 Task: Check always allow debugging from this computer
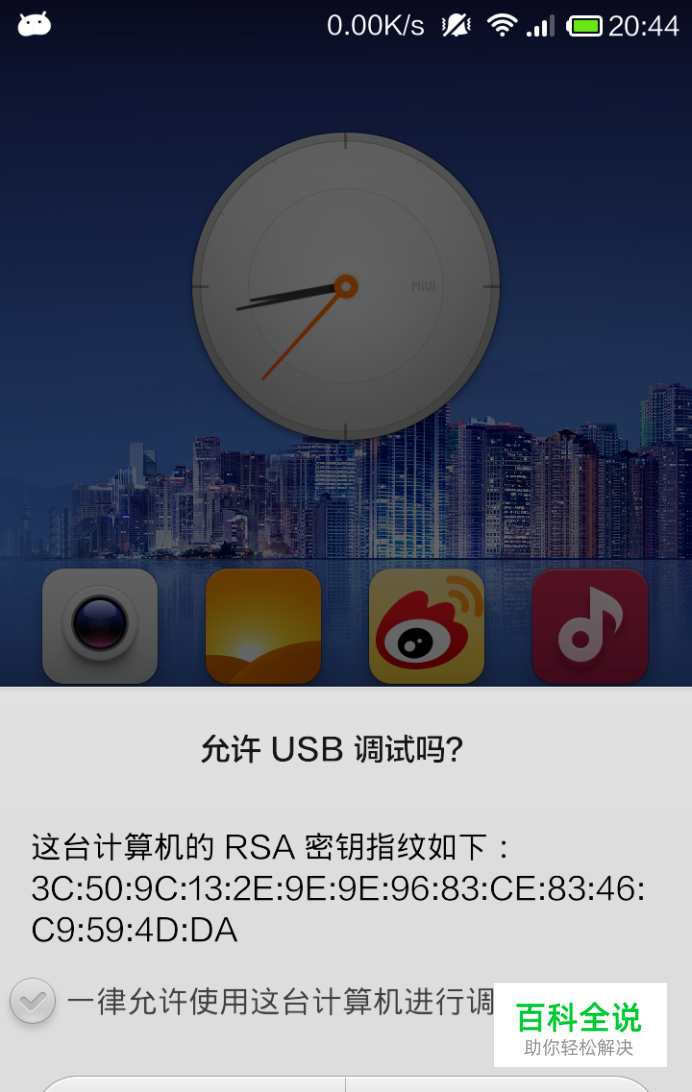click(x=33, y=1000)
